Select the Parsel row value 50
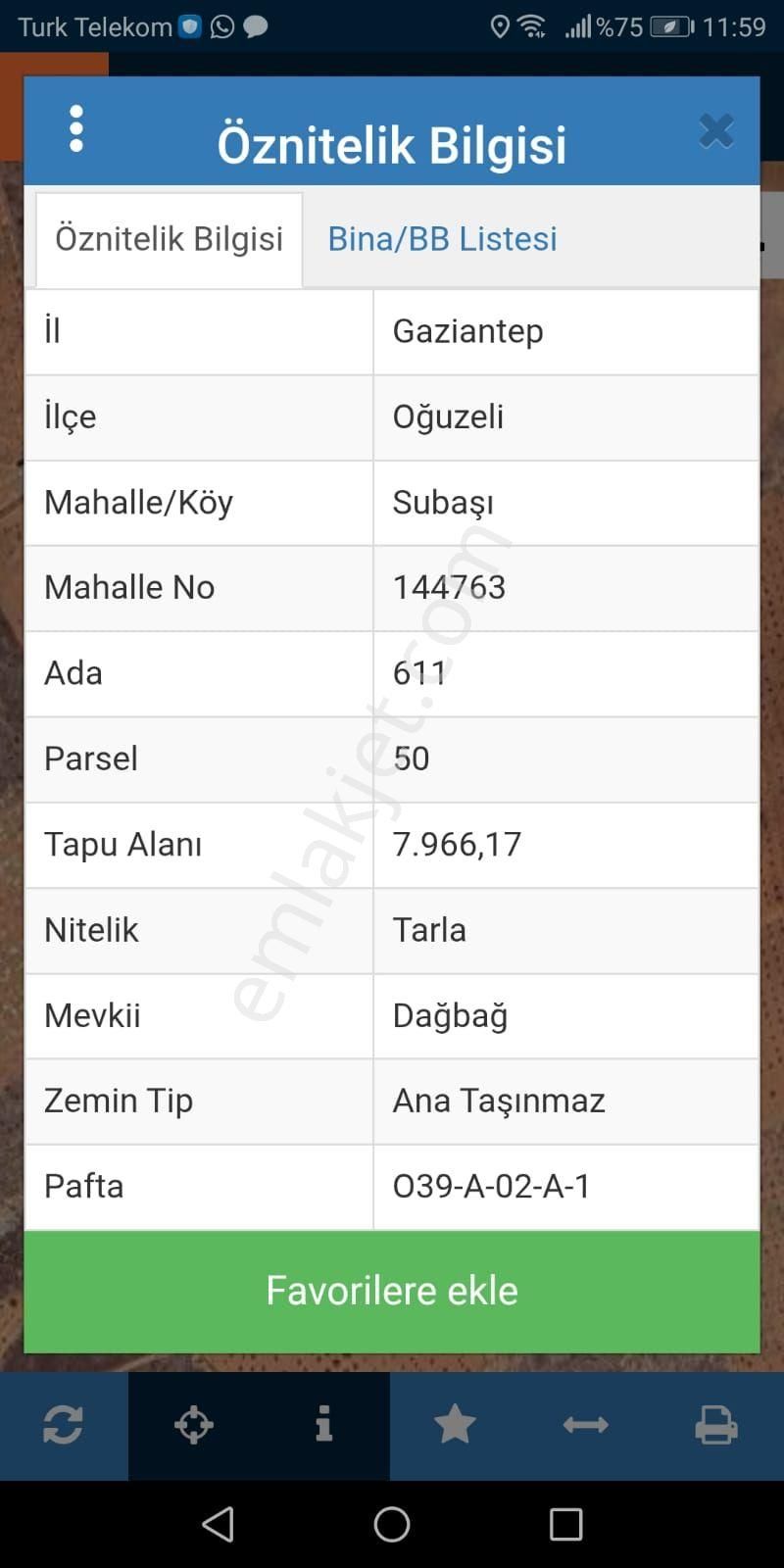Image resolution: width=784 pixels, height=1568 pixels. pos(412,759)
